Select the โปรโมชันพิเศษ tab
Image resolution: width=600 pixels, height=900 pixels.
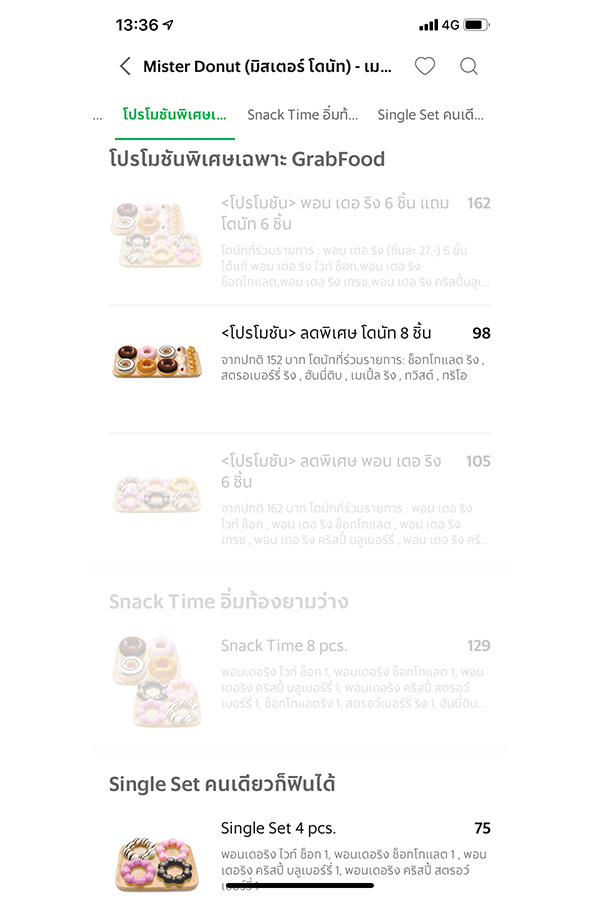174,115
